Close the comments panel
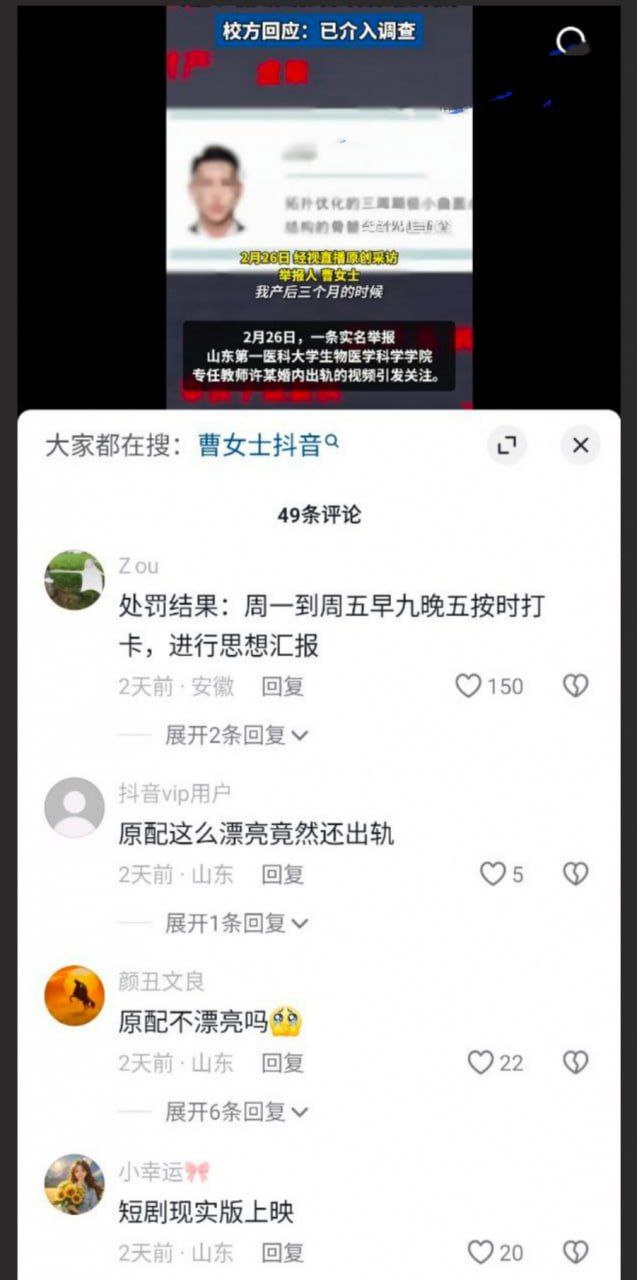Image resolution: width=637 pixels, height=1280 pixels. coord(580,446)
